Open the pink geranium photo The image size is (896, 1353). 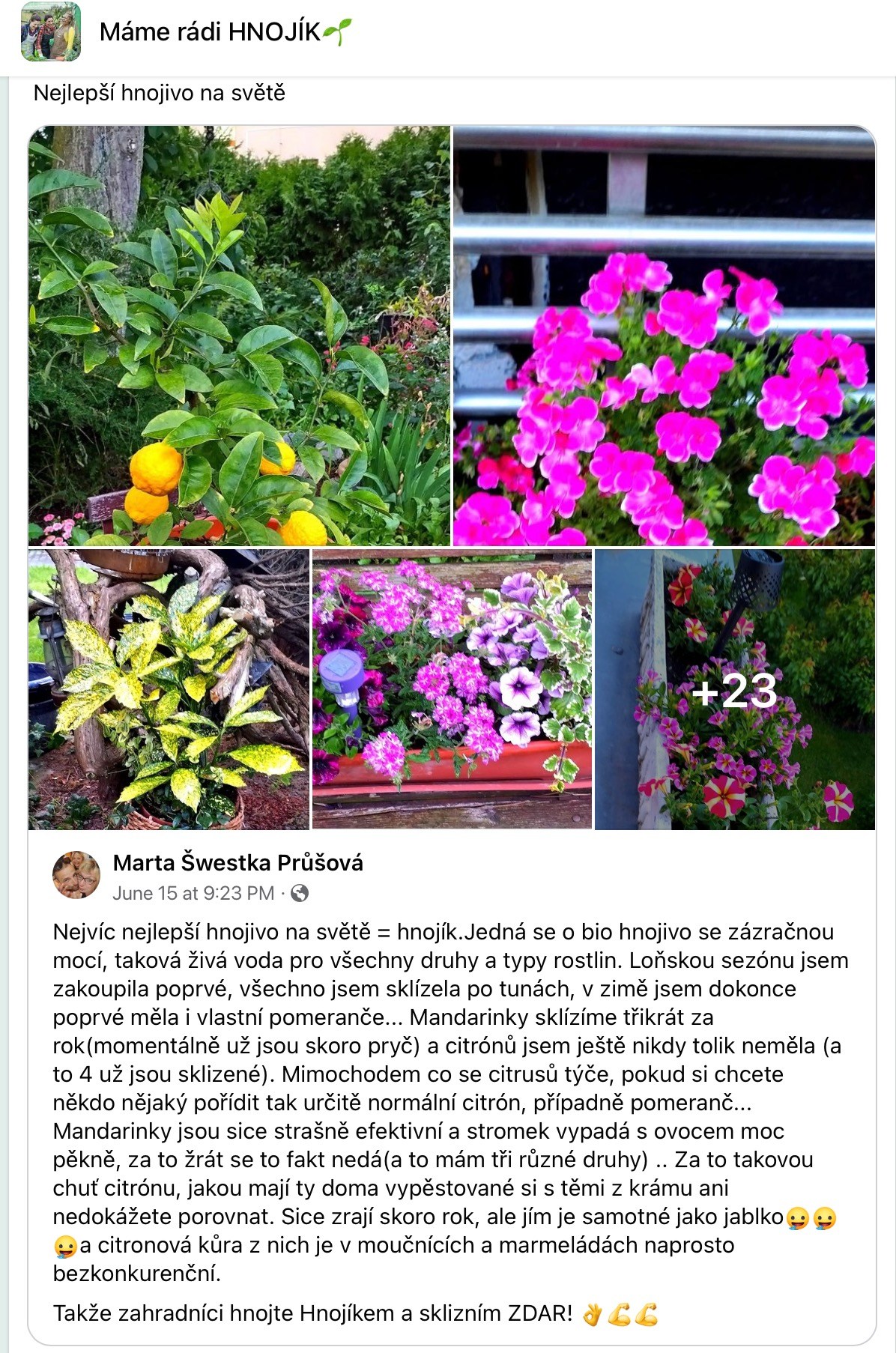click(664, 336)
